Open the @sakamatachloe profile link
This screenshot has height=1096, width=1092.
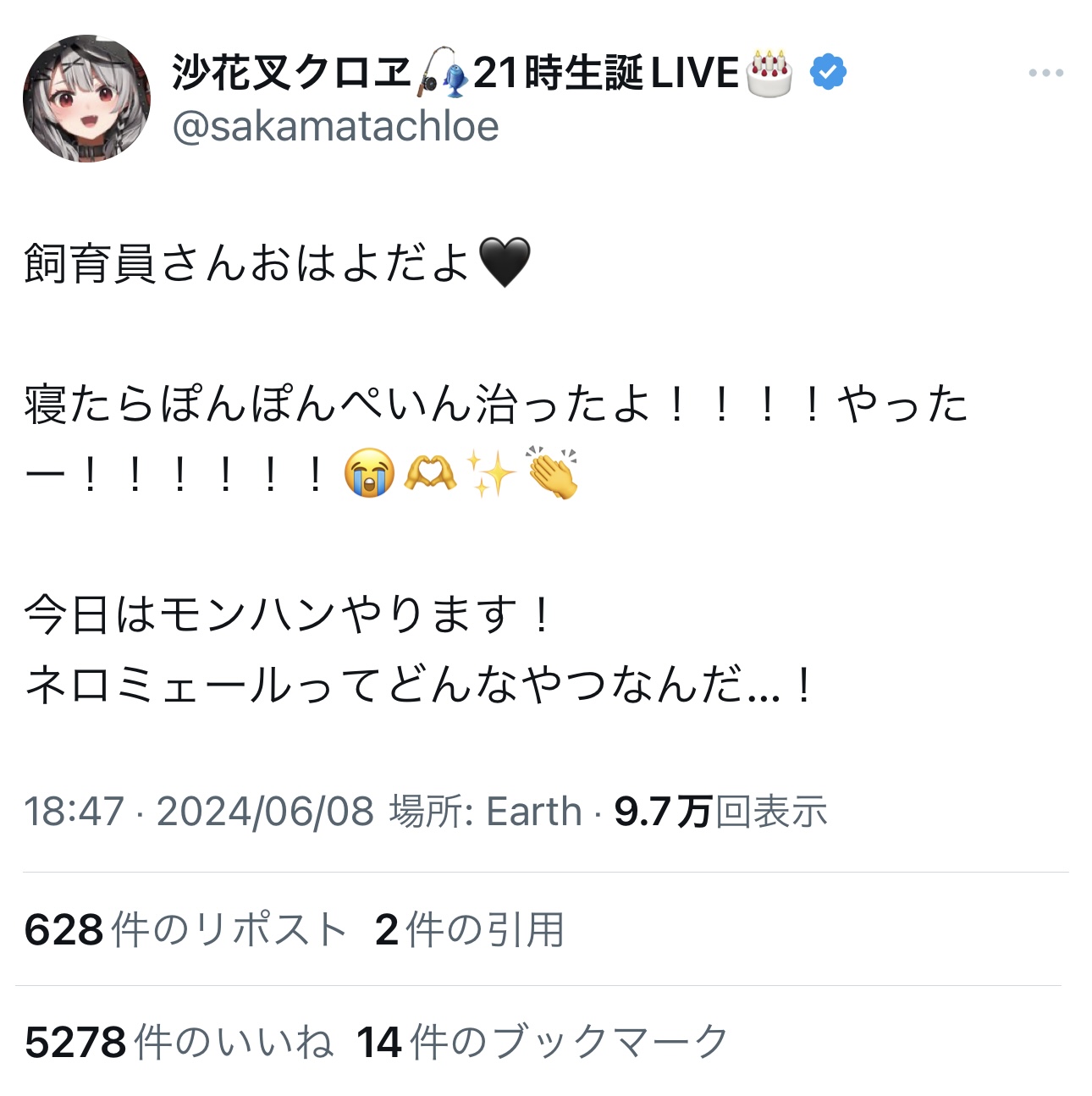click(335, 127)
